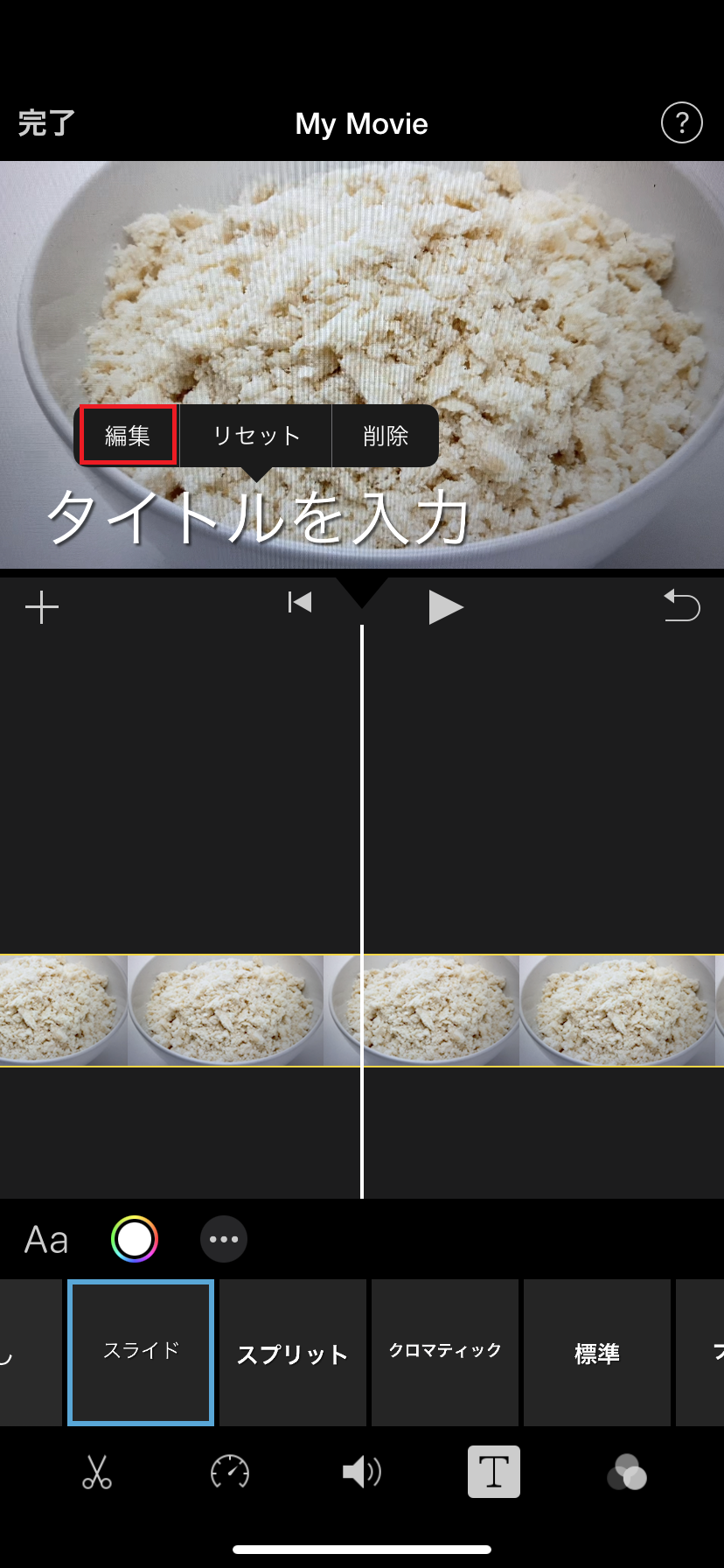
Task: Play the movie preview
Action: (x=445, y=606)
